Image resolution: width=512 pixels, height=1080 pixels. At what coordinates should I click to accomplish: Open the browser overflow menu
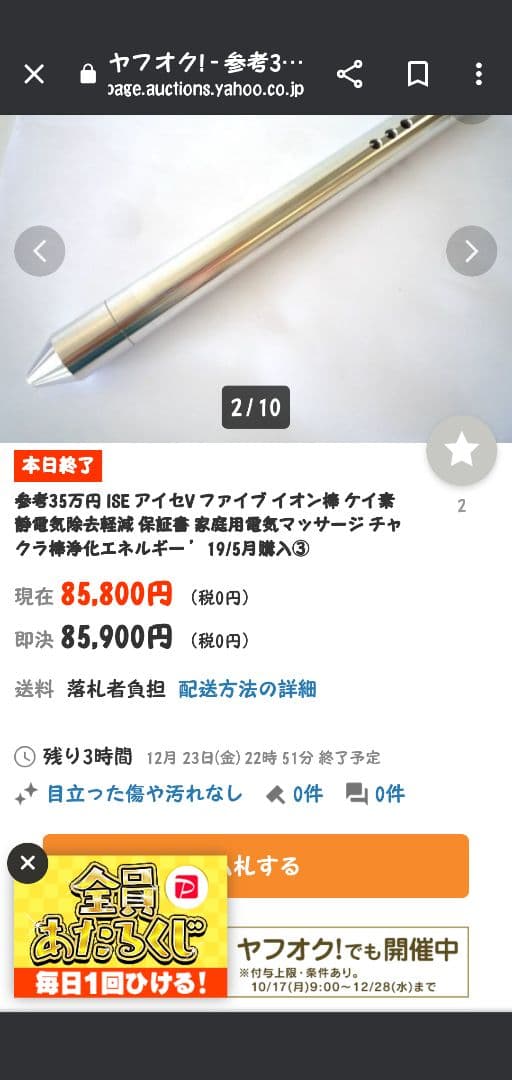point(479,74)
